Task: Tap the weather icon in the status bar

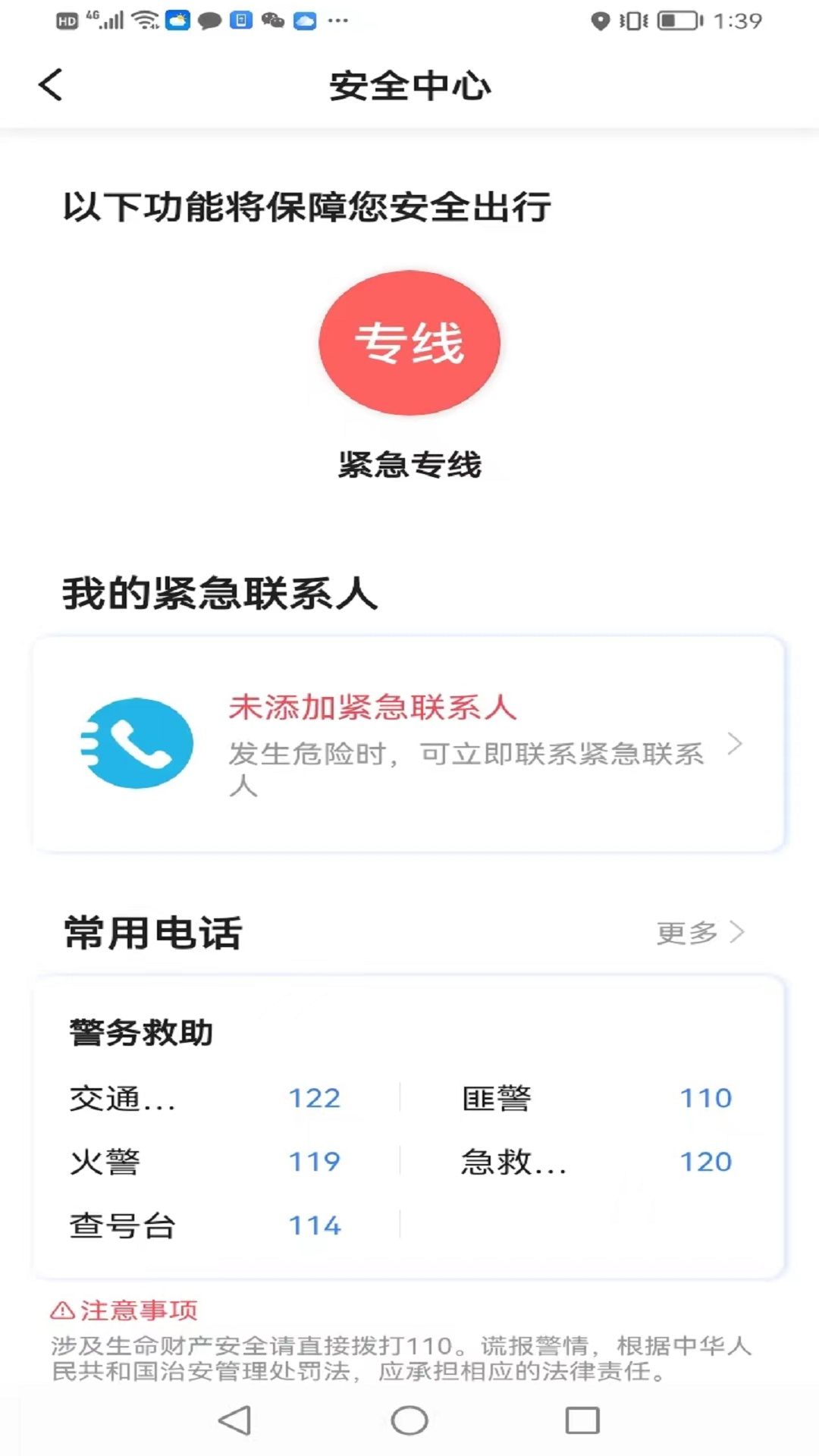Action: click(x=177, y=19)
